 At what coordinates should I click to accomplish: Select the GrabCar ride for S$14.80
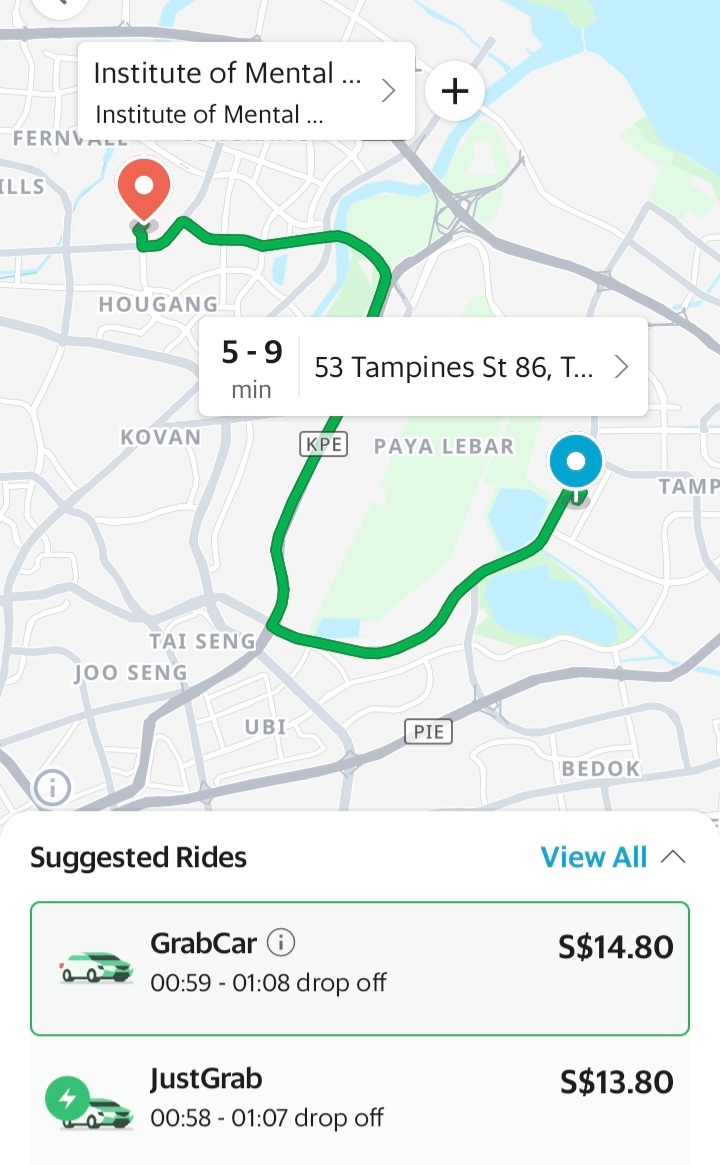click(x=360, y=968)
